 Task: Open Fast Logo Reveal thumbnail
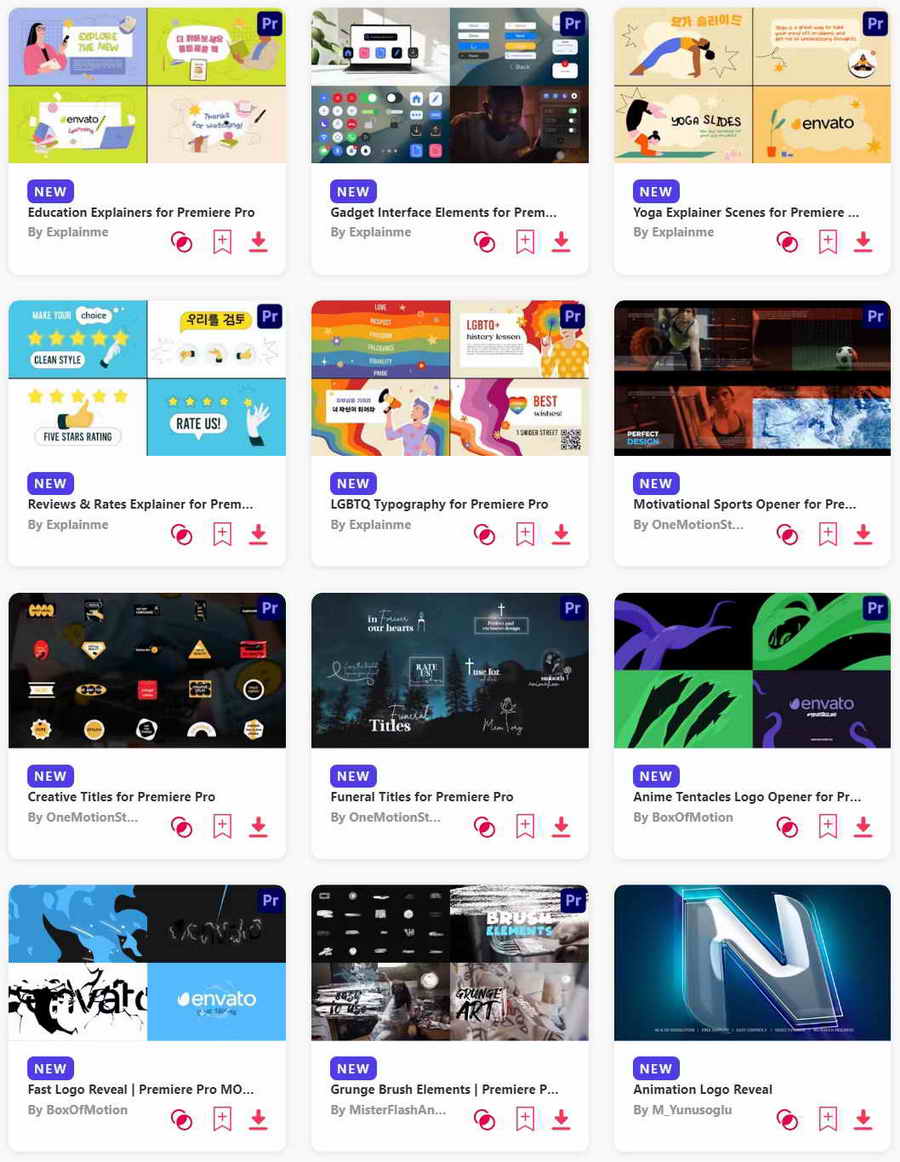147,962
